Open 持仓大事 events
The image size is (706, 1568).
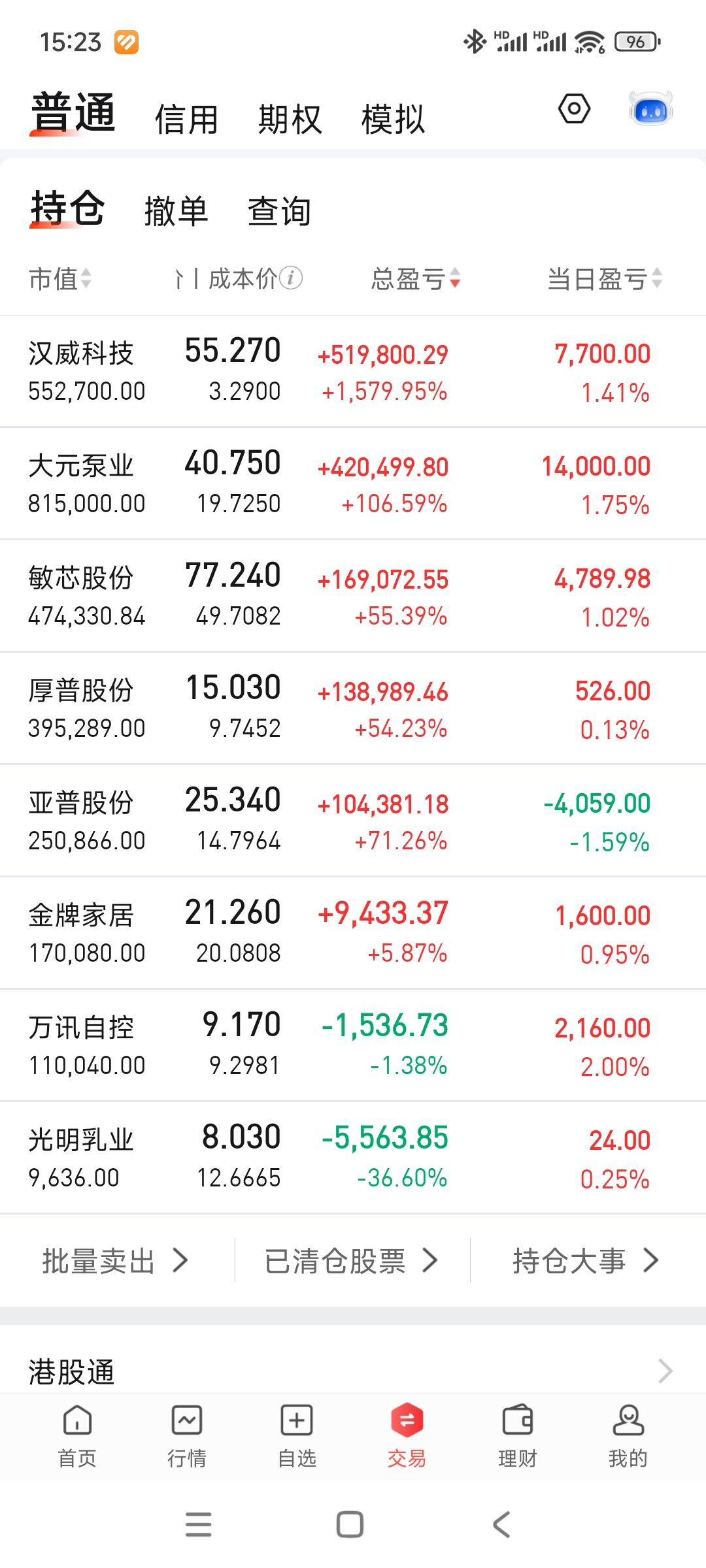tap(585, 1260)
